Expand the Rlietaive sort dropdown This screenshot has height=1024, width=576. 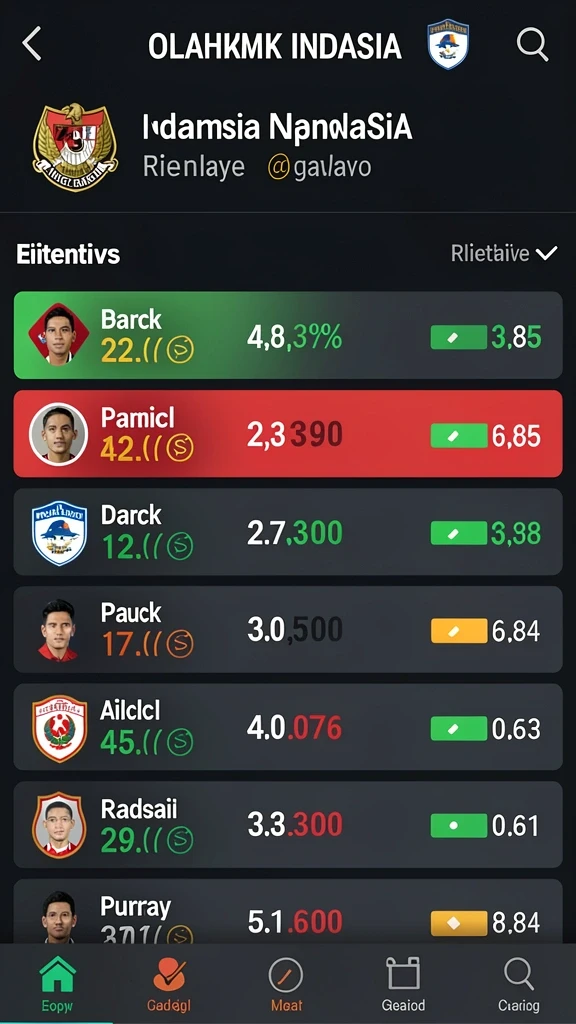click(x=504, y=253)
